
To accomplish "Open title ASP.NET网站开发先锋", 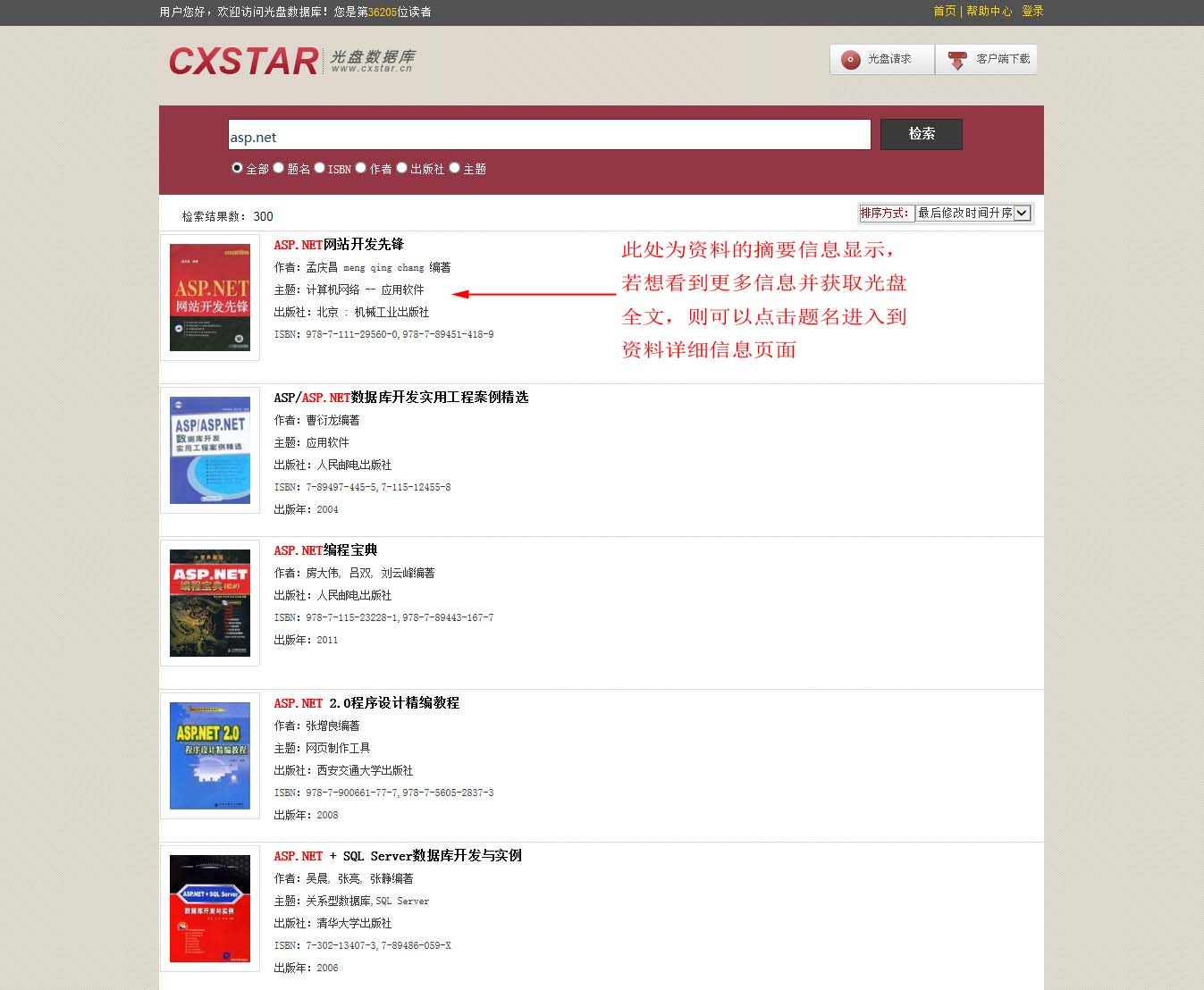I will coord(339,244).
